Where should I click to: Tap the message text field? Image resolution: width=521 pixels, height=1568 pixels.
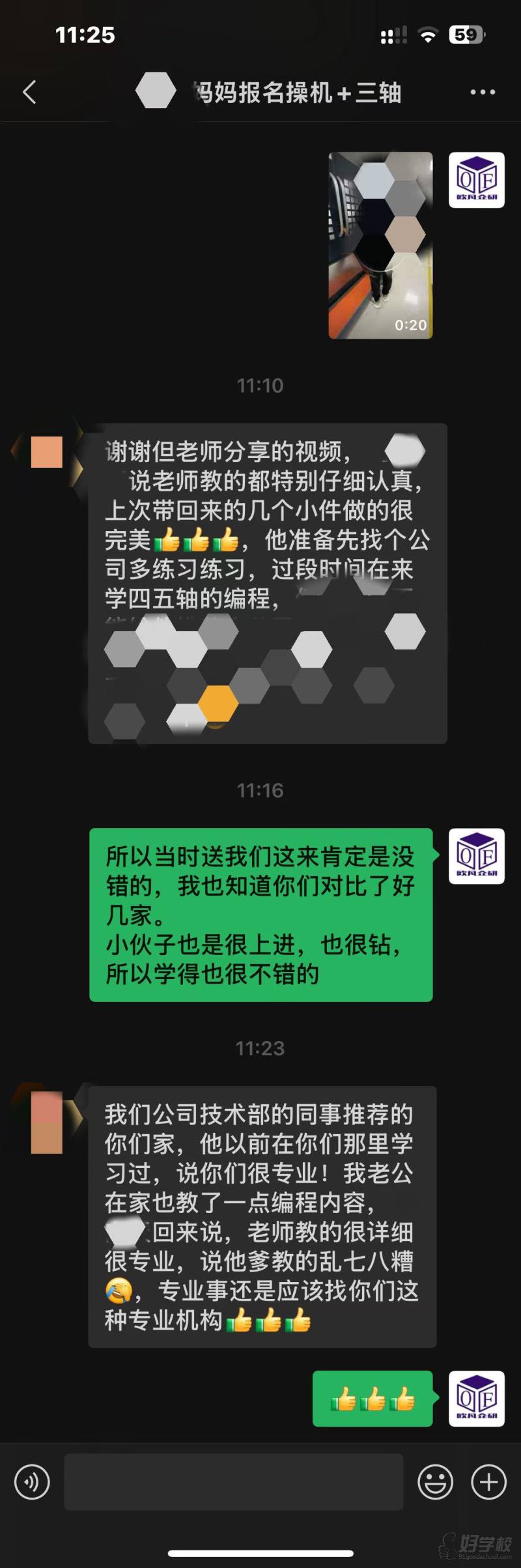233,1482
